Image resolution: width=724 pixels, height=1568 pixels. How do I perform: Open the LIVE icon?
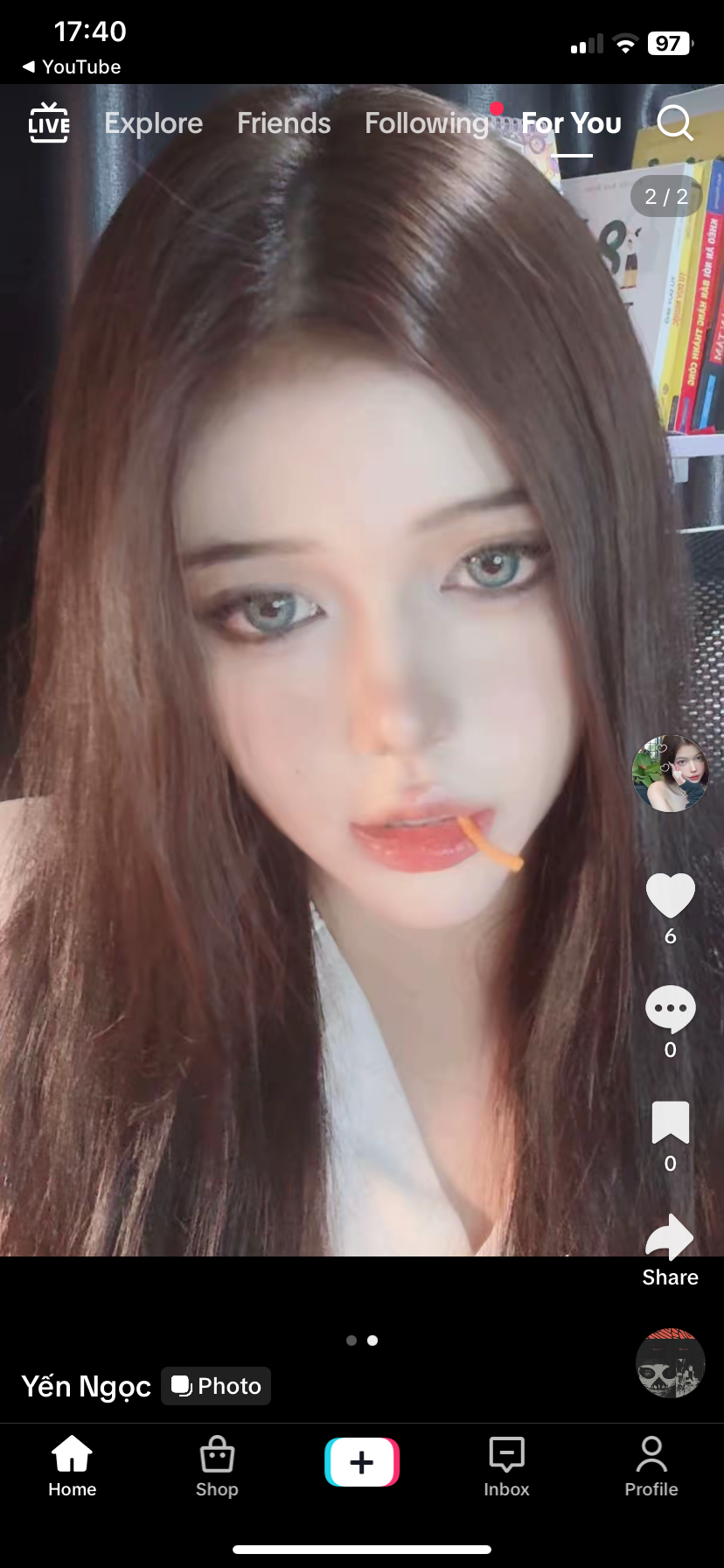[x=49, y=123]
